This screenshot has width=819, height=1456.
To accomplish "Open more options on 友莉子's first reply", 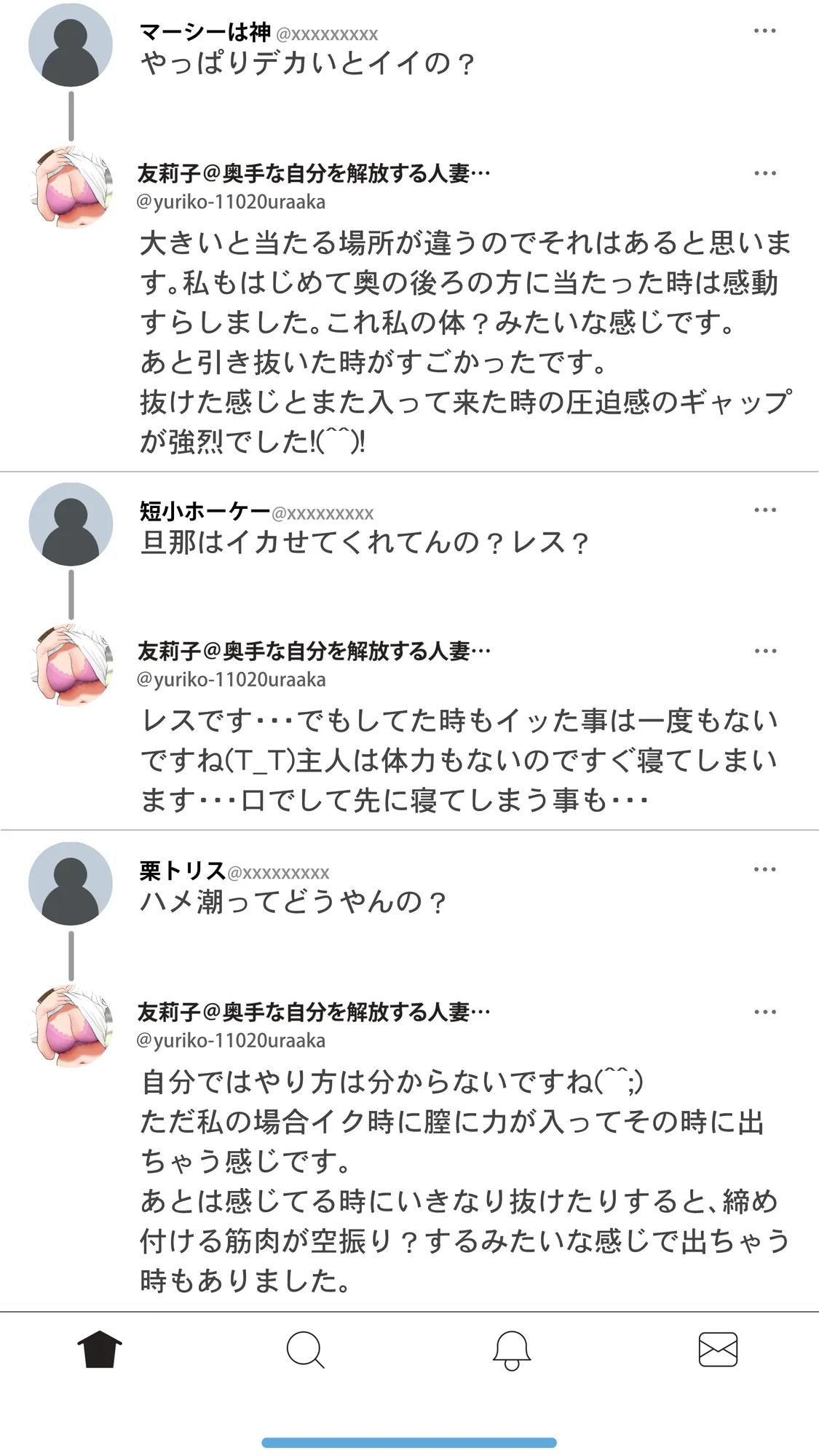I will click(x=765, y=173).
